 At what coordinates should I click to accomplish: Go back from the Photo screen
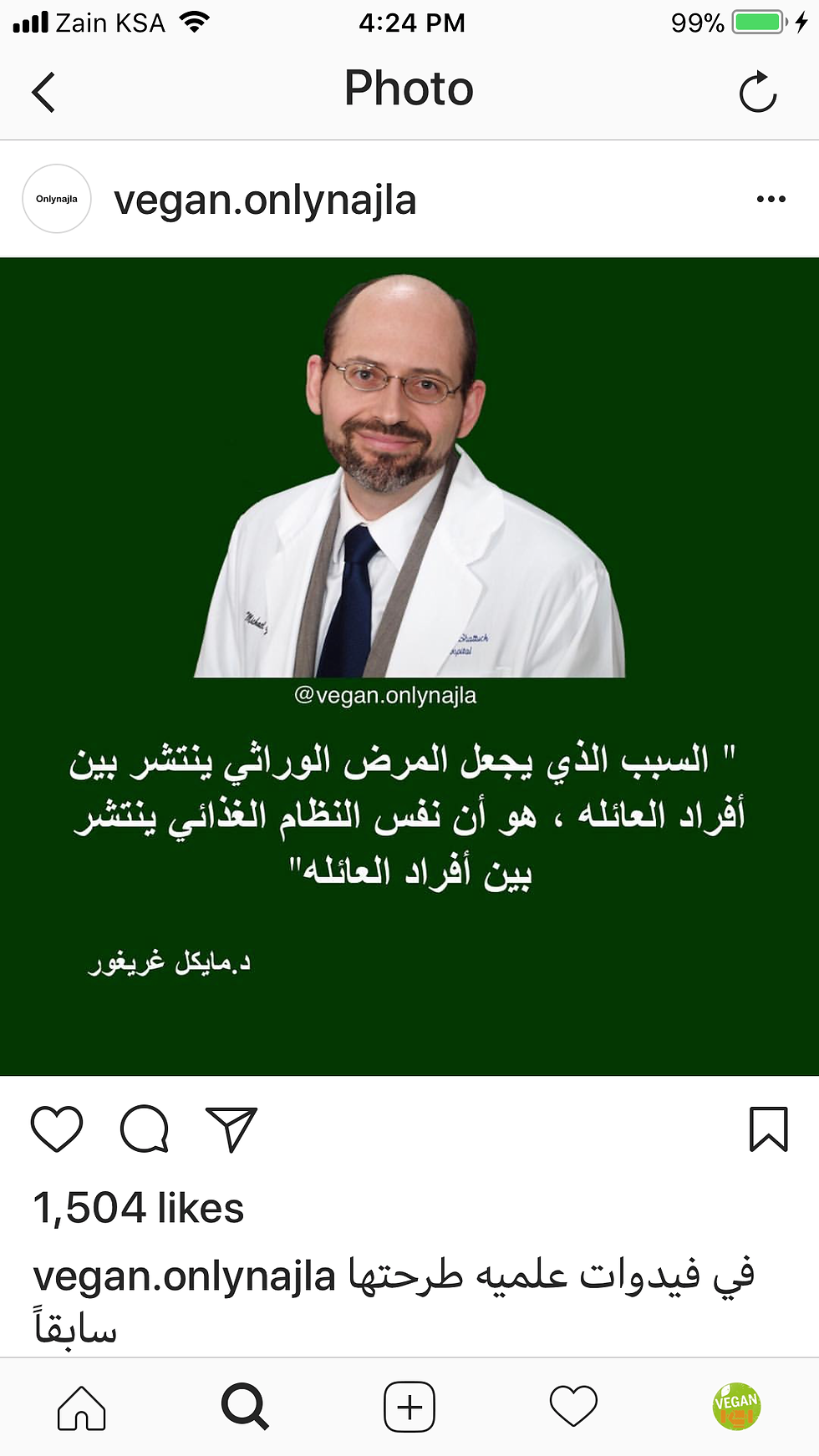pos(43,92)
